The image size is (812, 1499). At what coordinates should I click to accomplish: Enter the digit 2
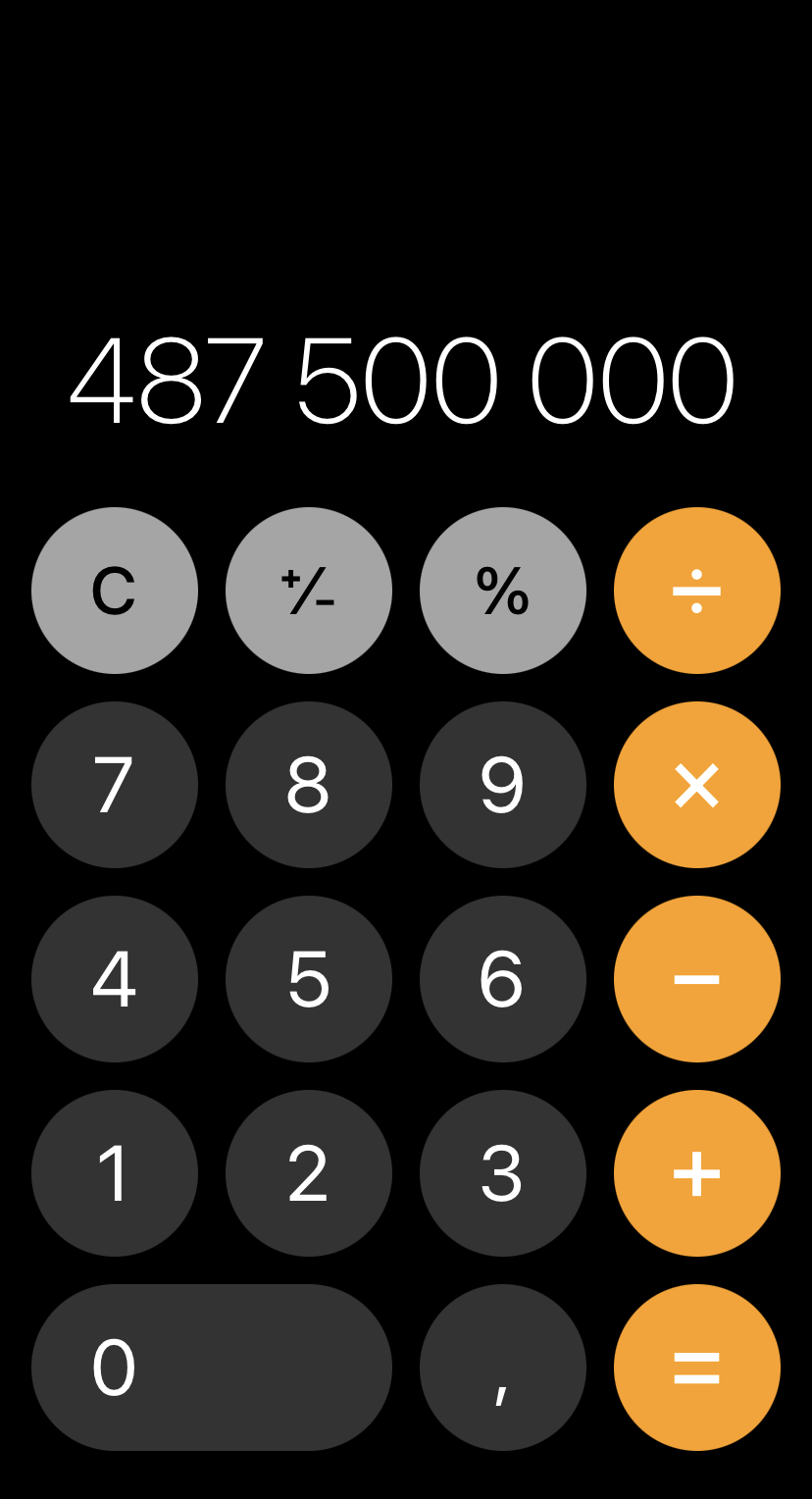[309, 1173]
